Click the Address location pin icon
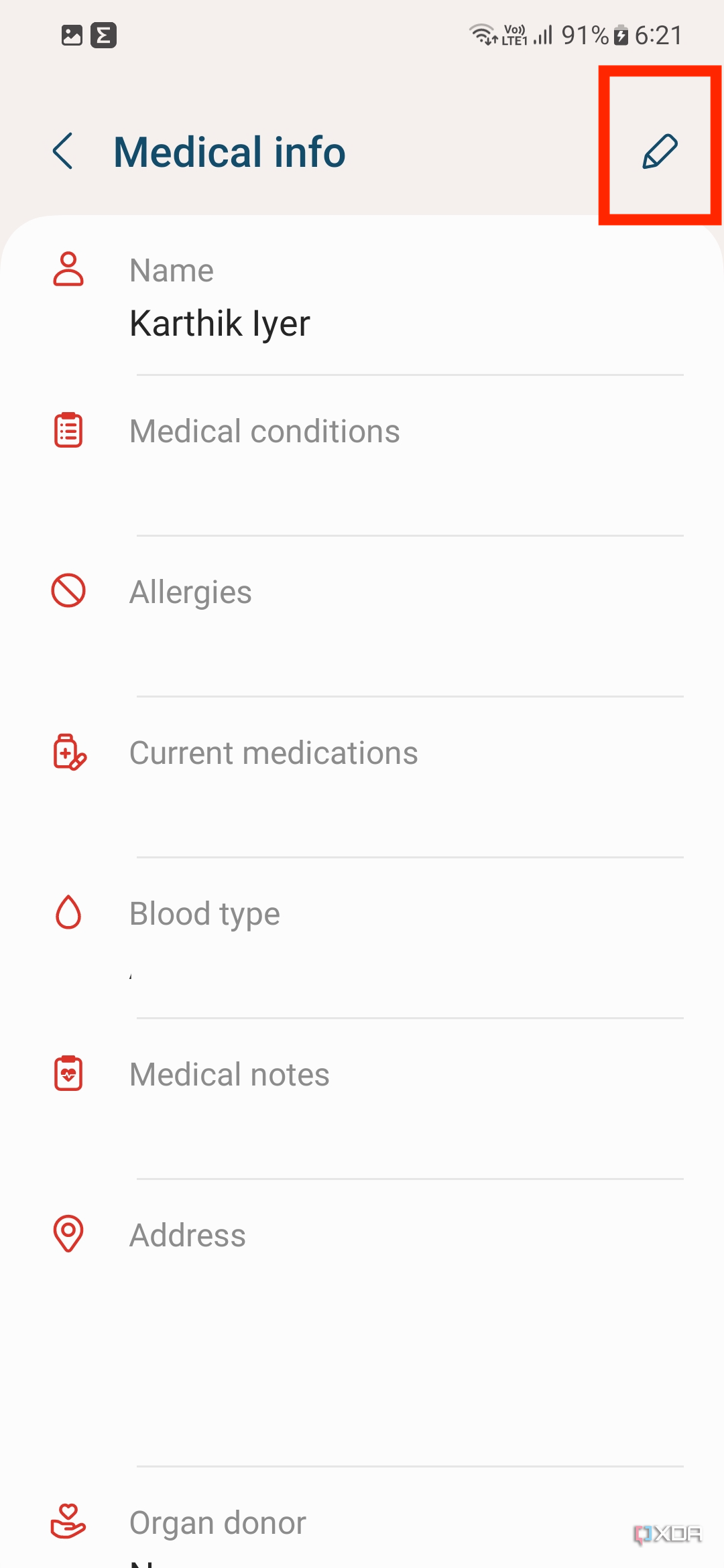 pyautogui.click(x=68, y=1234)
